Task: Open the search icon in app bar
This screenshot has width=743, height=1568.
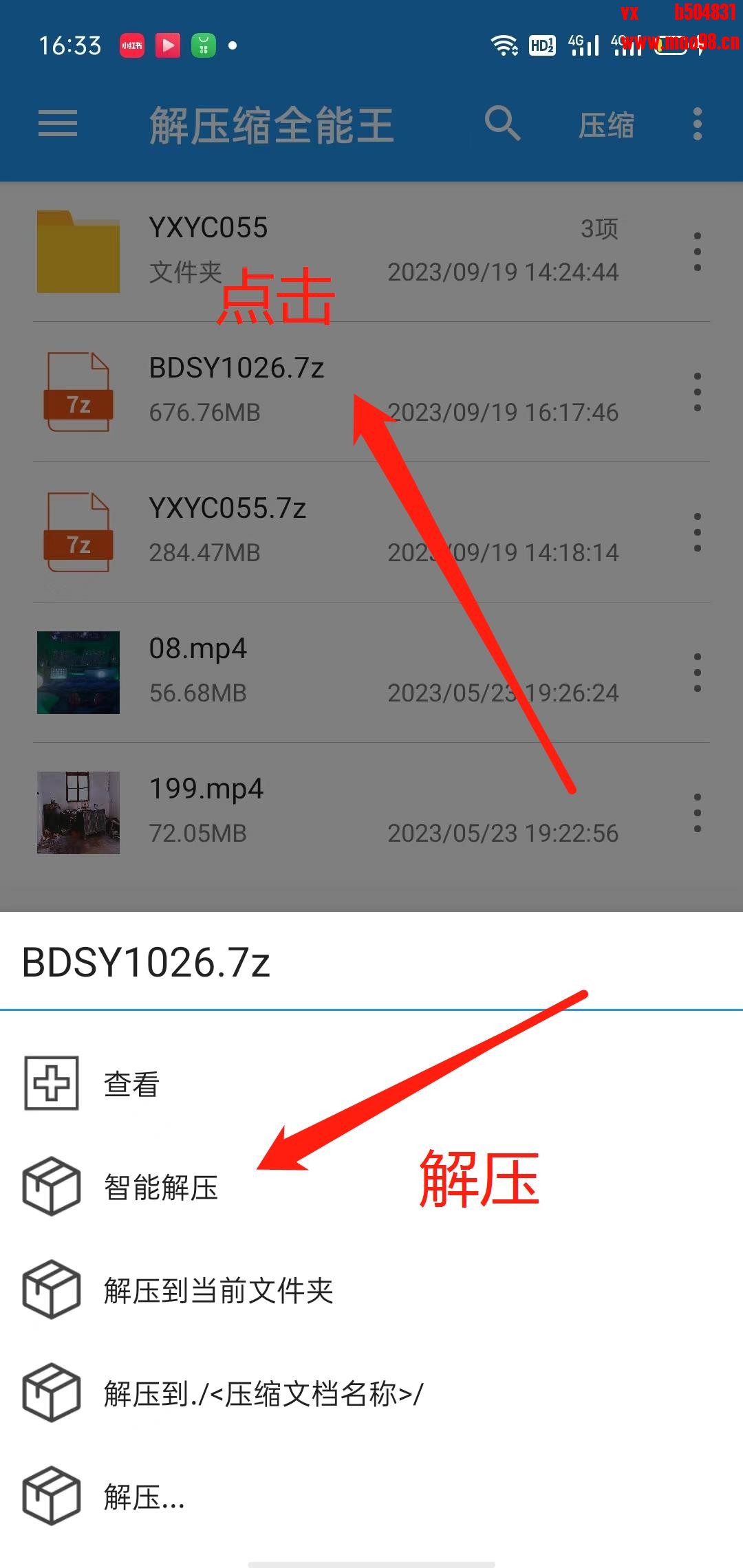Action: [502, 124]
